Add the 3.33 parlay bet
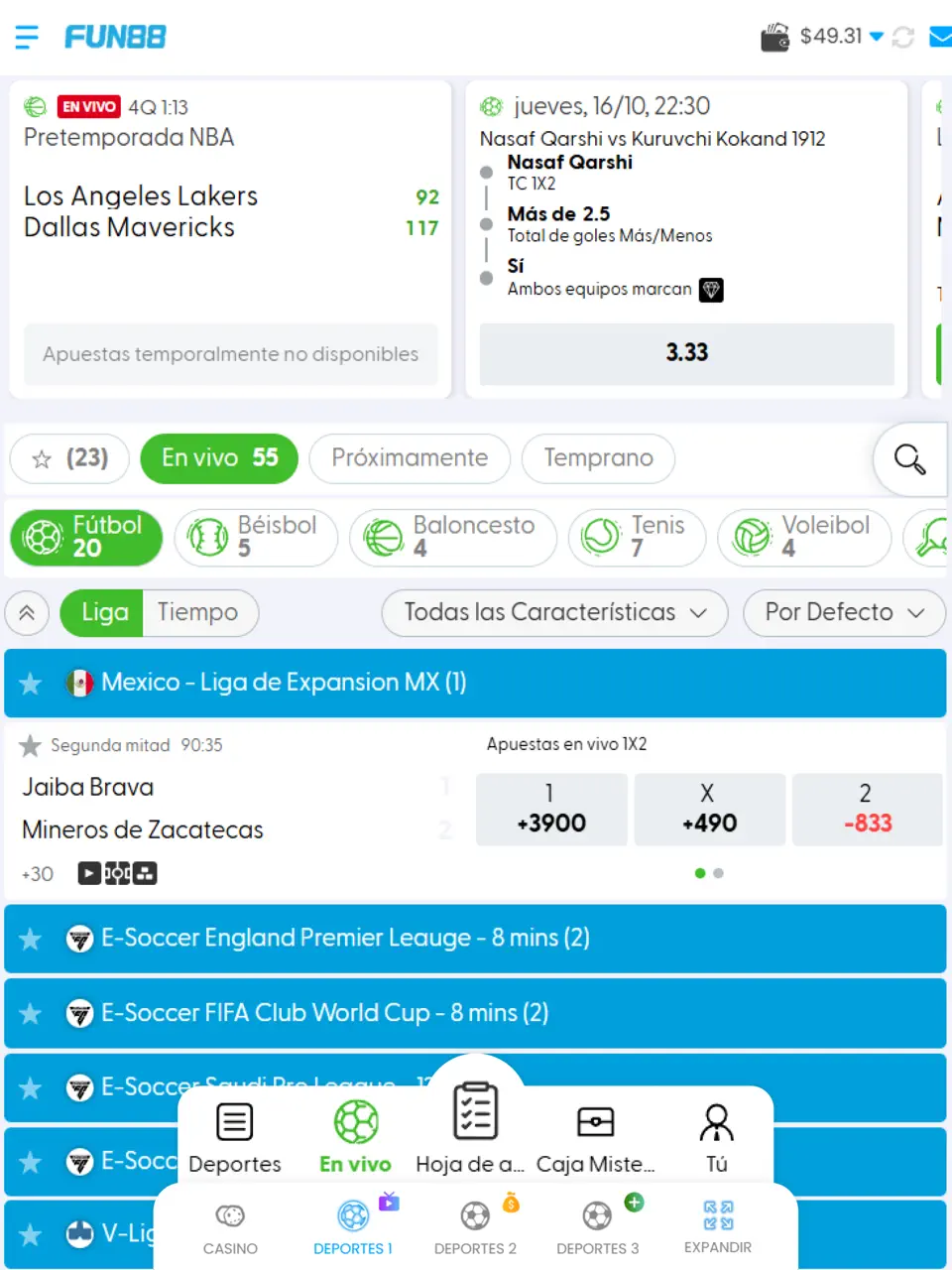 coord(686,353)
